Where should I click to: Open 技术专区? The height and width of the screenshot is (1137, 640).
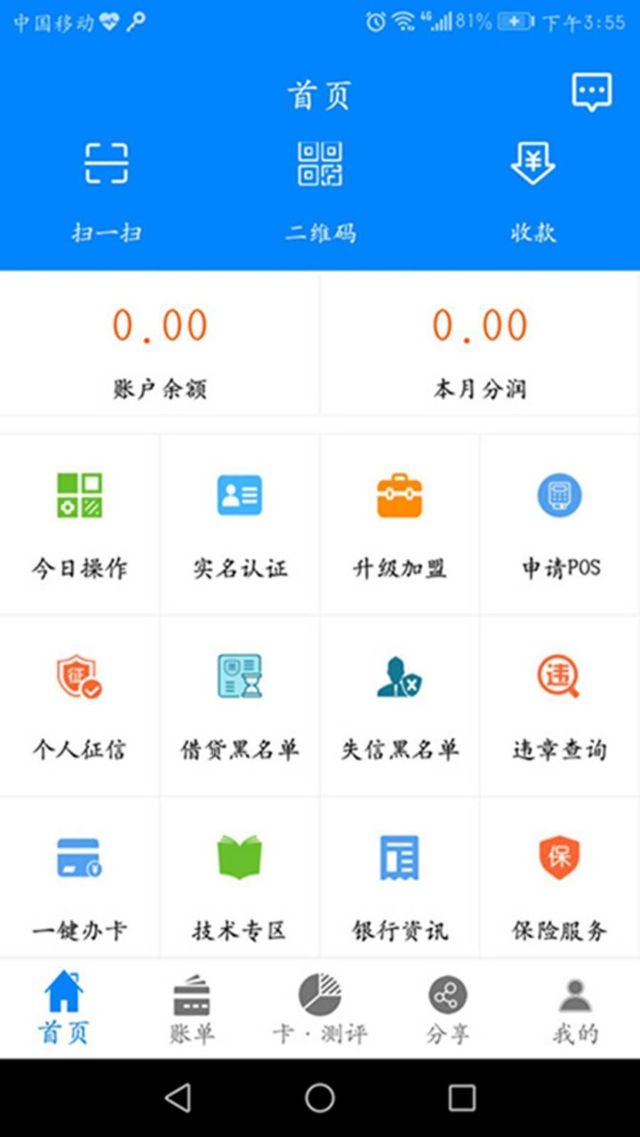[240, 878]
